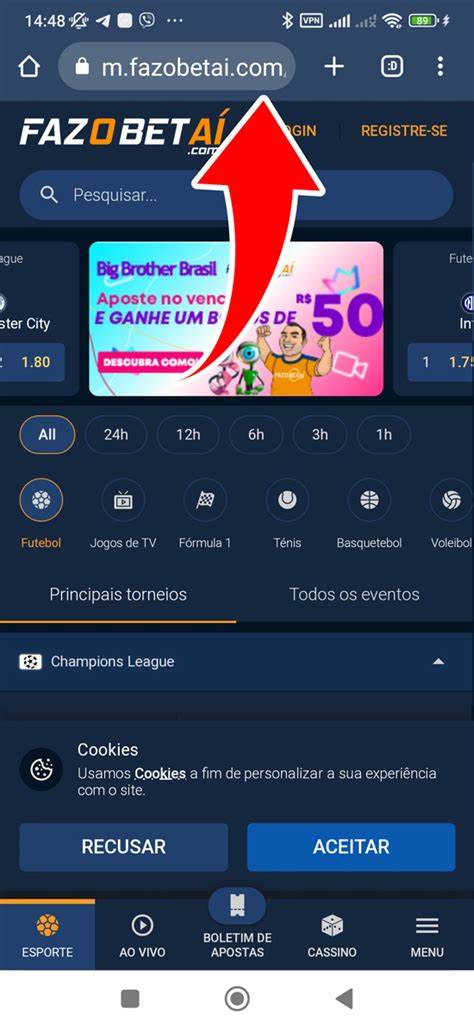The width and height of the screenshot is (474, 1027).
Task: Open the Big Brother Brasil promo banner
Action: (x=236, y=319)
